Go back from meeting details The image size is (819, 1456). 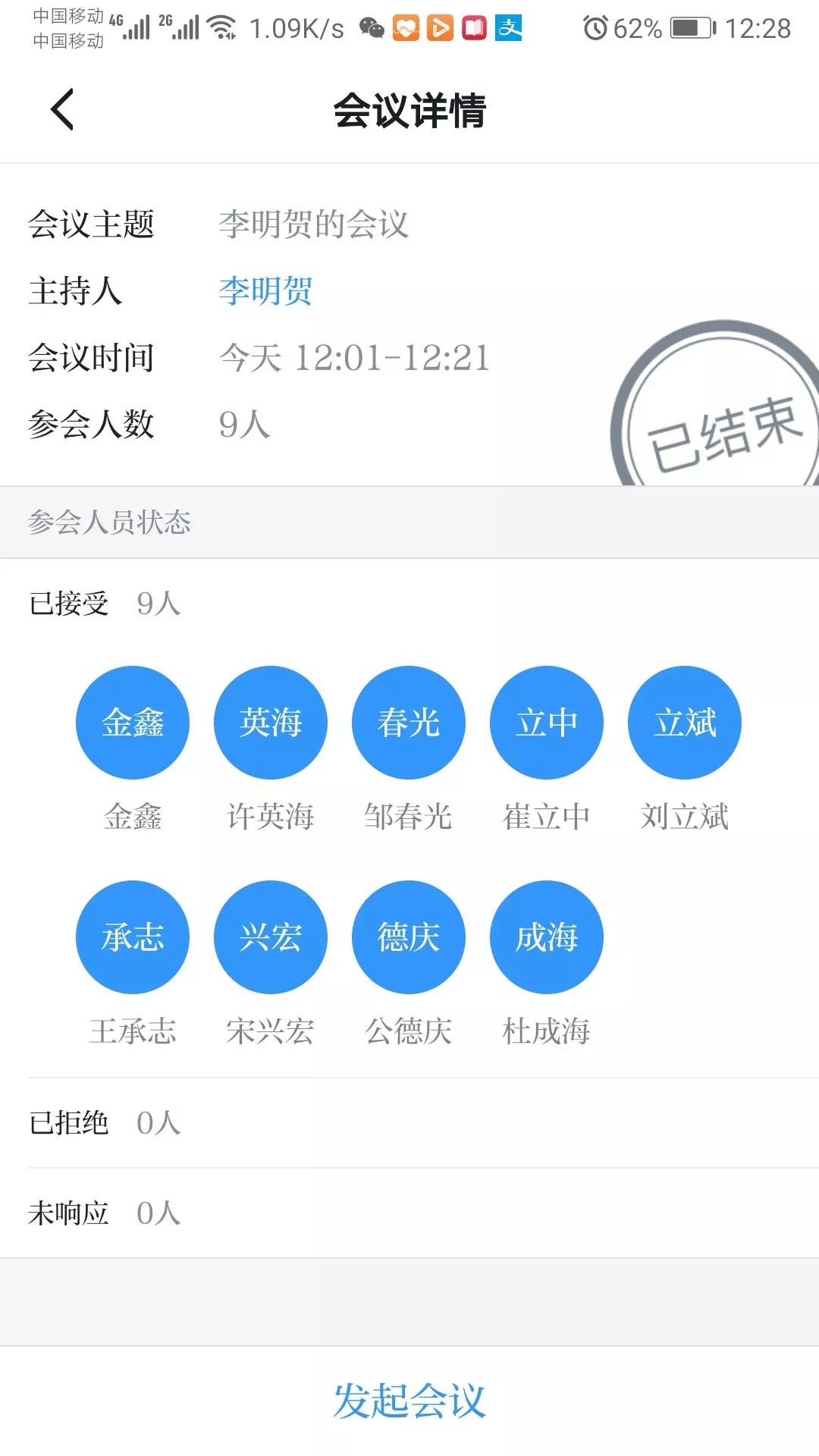[x=63, y=110]
